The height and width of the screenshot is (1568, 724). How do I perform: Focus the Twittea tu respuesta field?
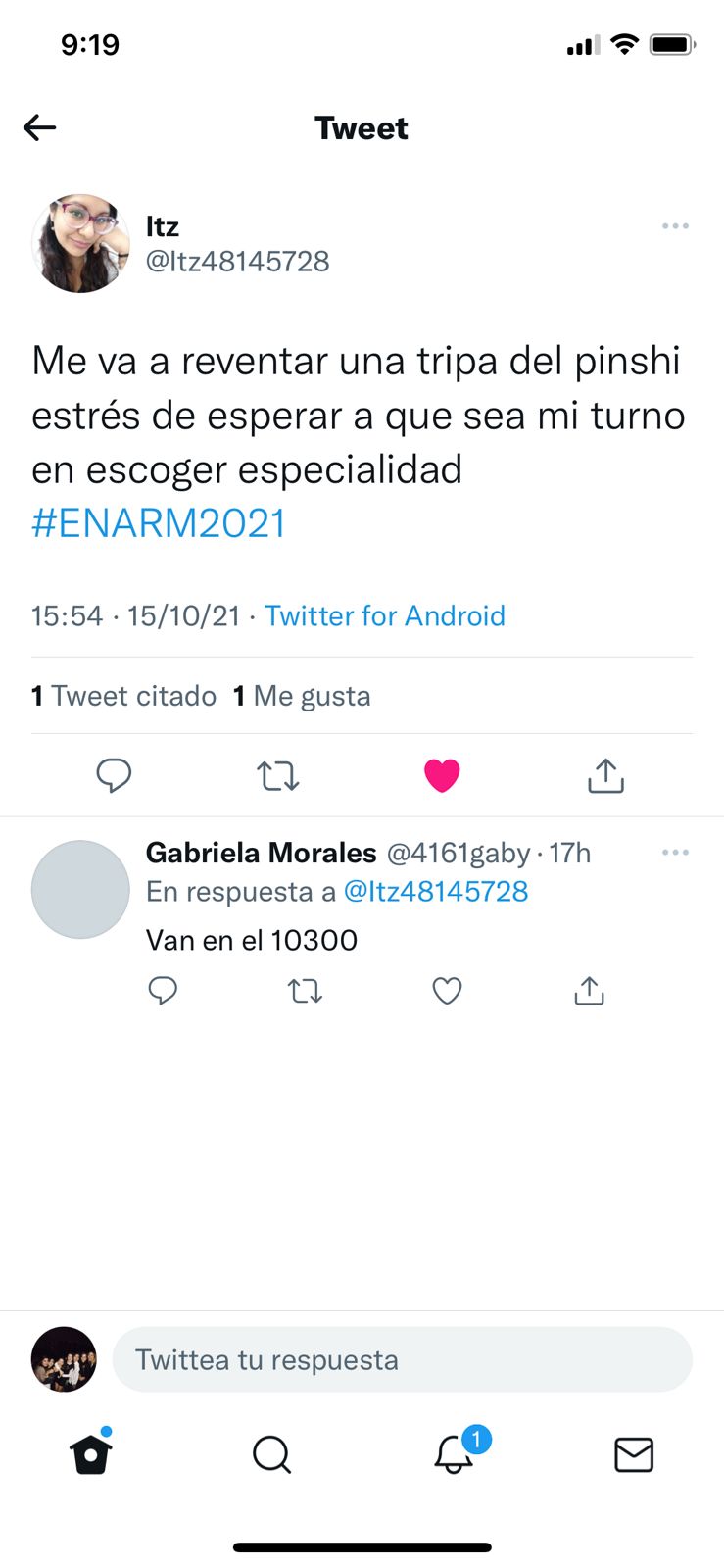402,1359
